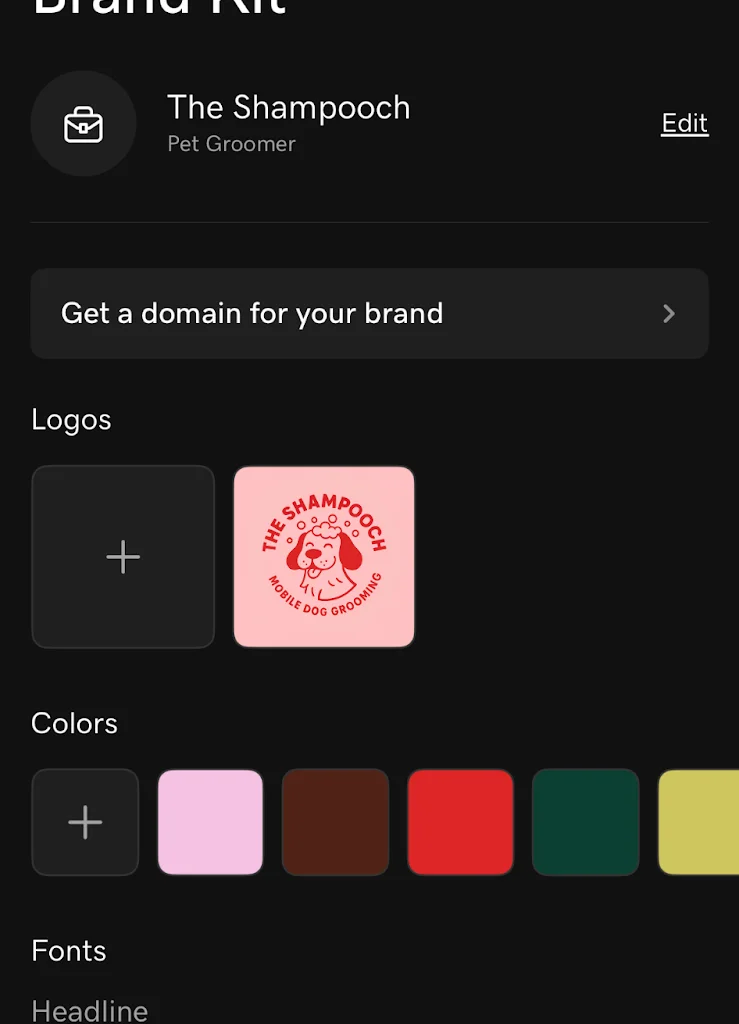This screenshot has height=1024, width=739.
Task: Click Edit next to The Shampooch
Action: [x=684, y=123]
